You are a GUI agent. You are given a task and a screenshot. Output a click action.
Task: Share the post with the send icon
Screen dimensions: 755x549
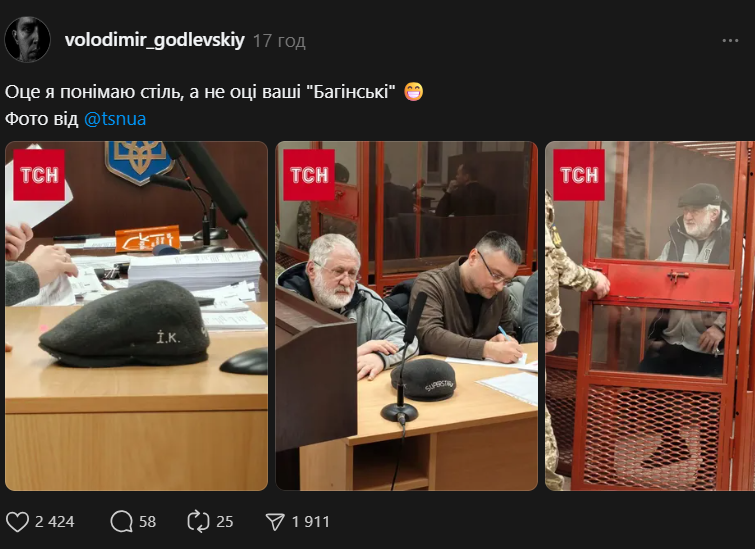275,521
